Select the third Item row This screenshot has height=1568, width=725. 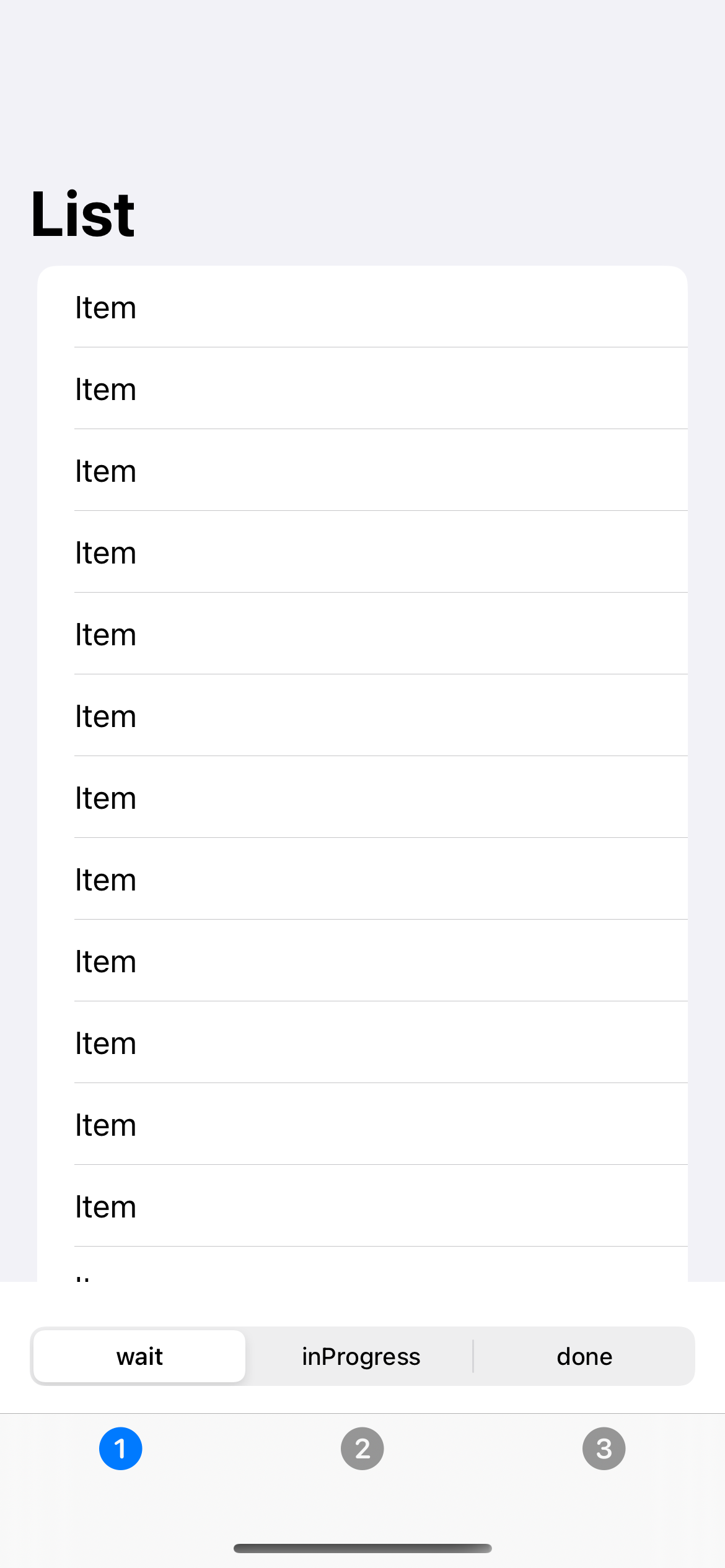(362, 471)
